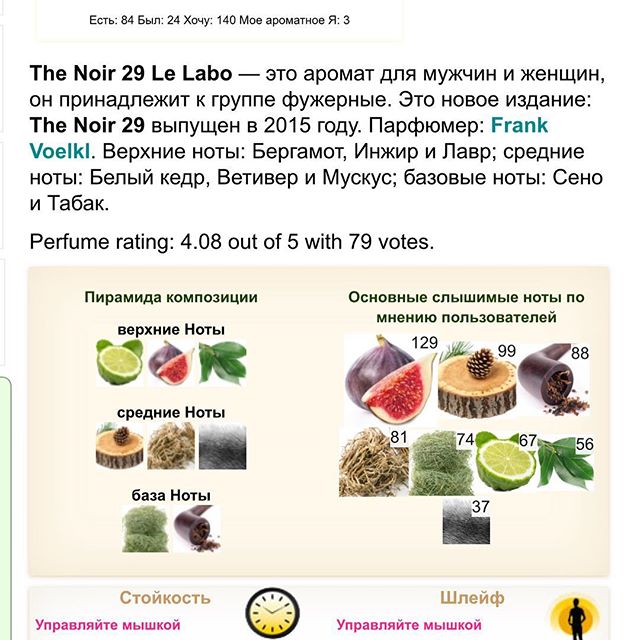Open the fig note in top notes

pos(171,364)
